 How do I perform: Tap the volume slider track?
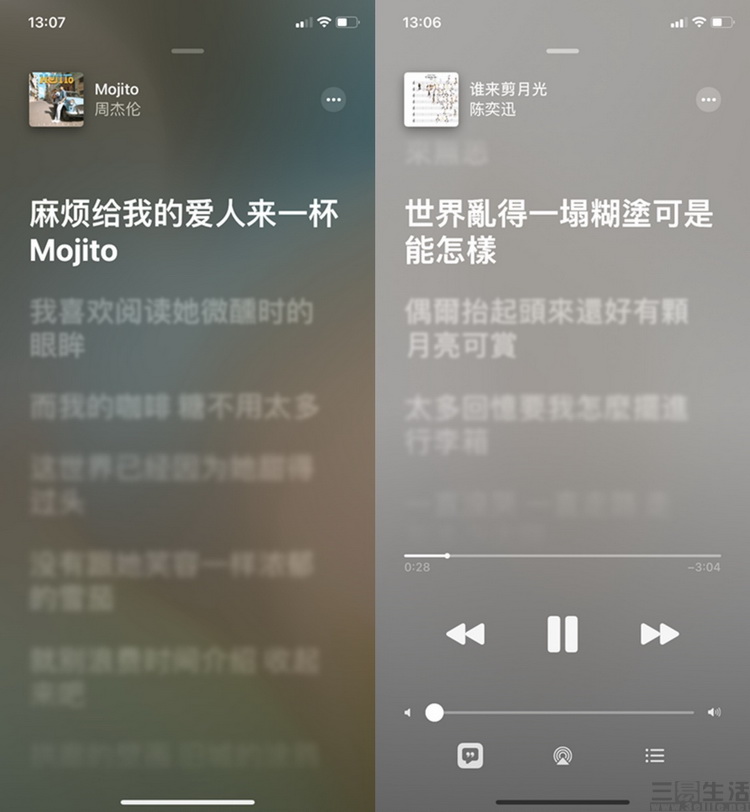[x=560, y=712]
